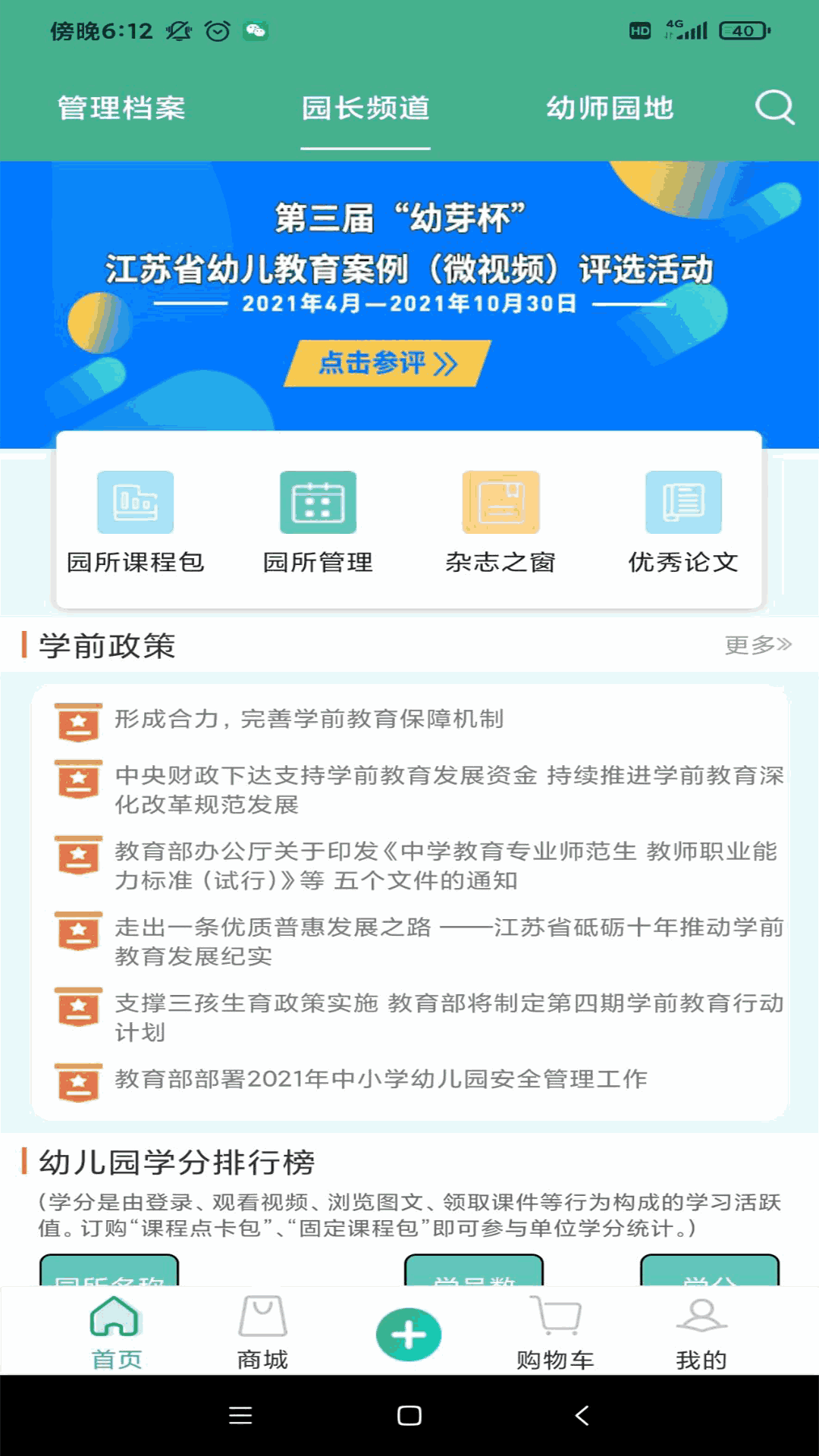Tap the WeChat icon in status bar

click(x=257, y=32)
